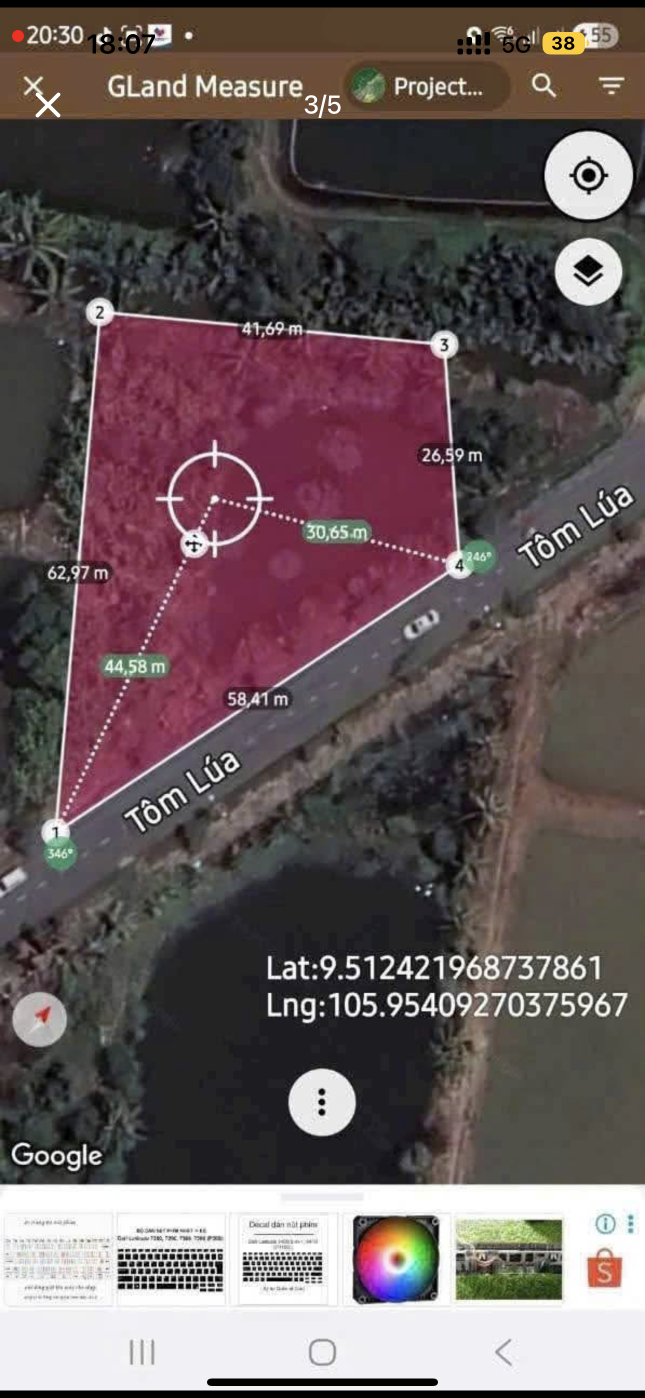Center map on my location
This screenshot has width=645, height=1398.
[588, 176]
